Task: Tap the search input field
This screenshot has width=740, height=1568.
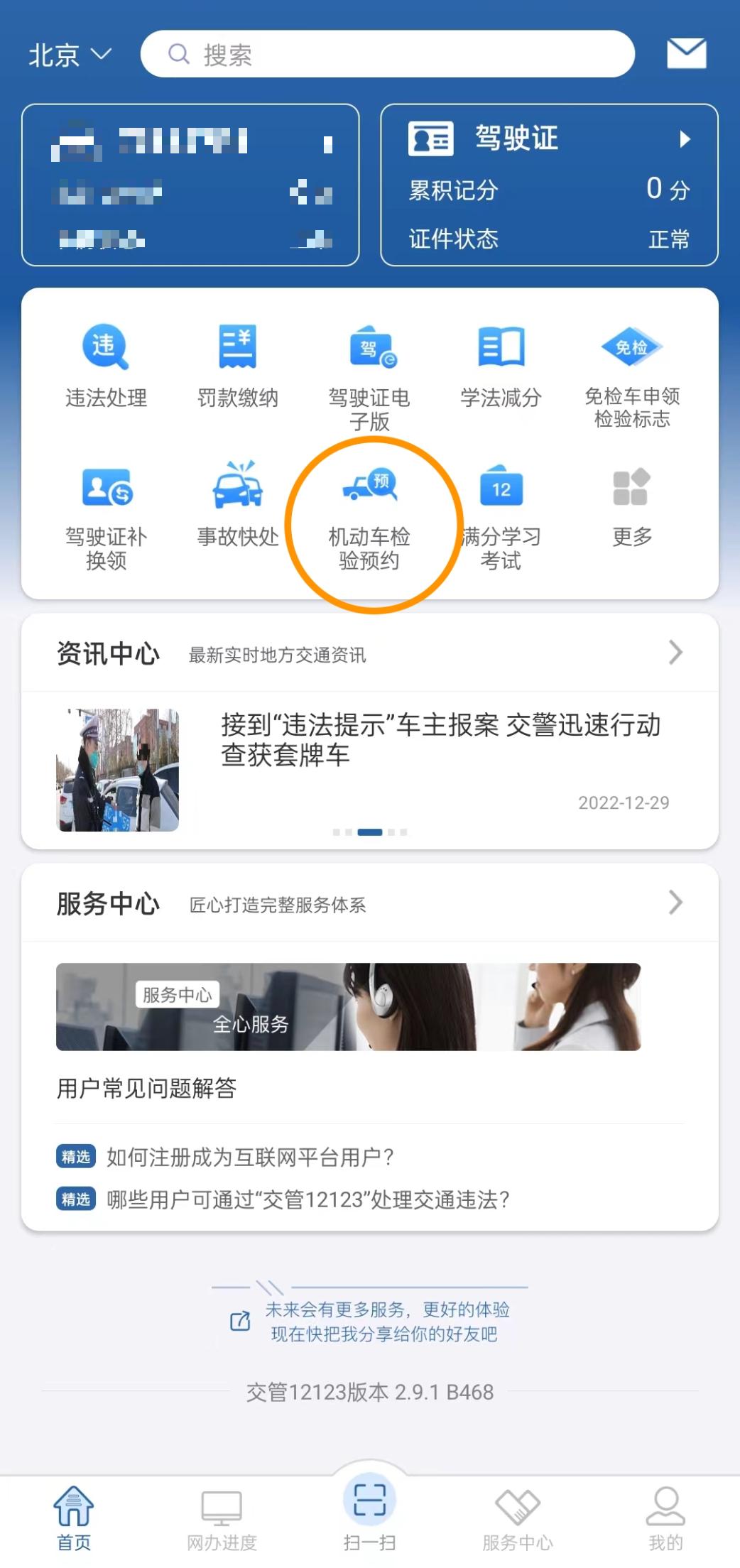Action: [391, 54]
